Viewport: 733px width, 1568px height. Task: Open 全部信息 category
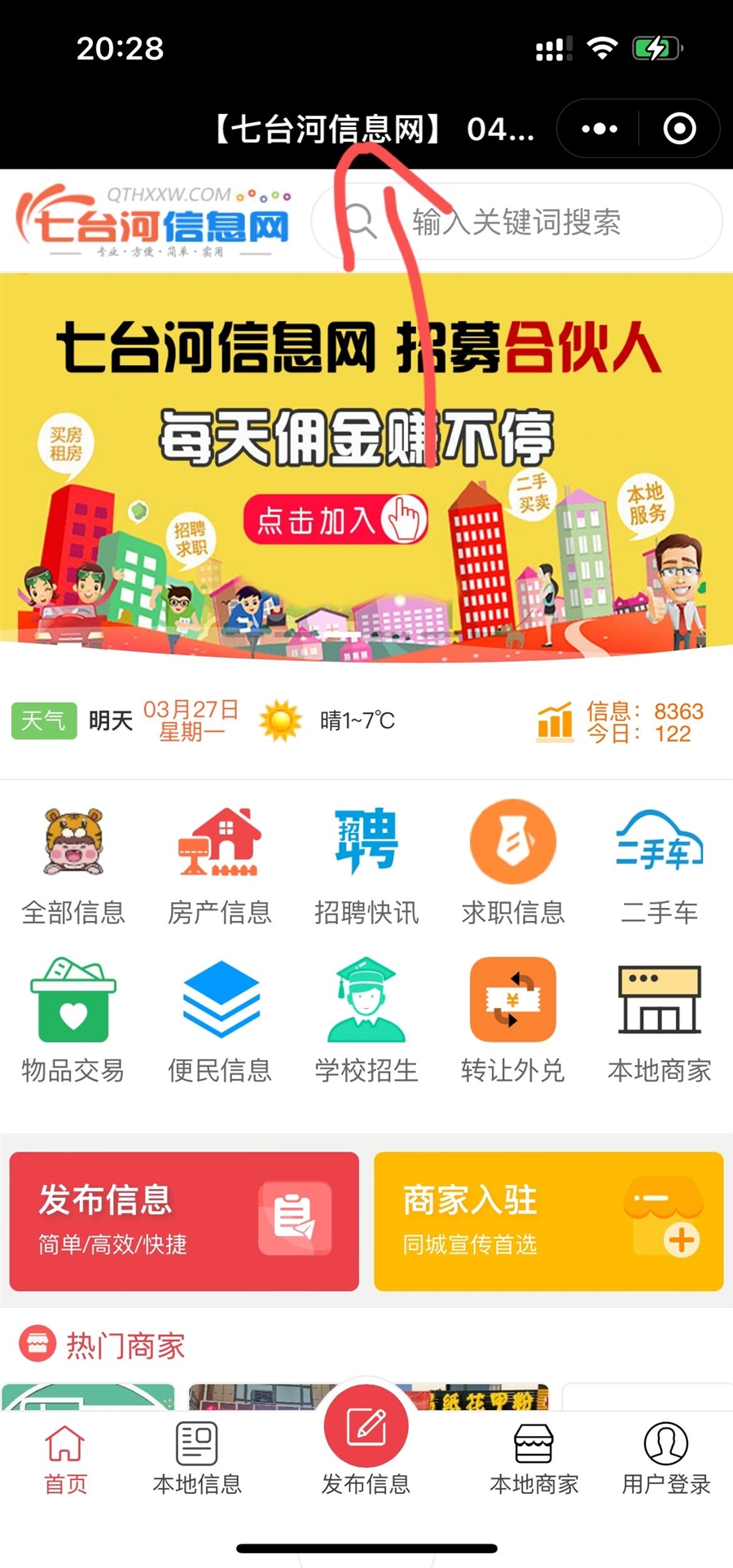point(73,864)
